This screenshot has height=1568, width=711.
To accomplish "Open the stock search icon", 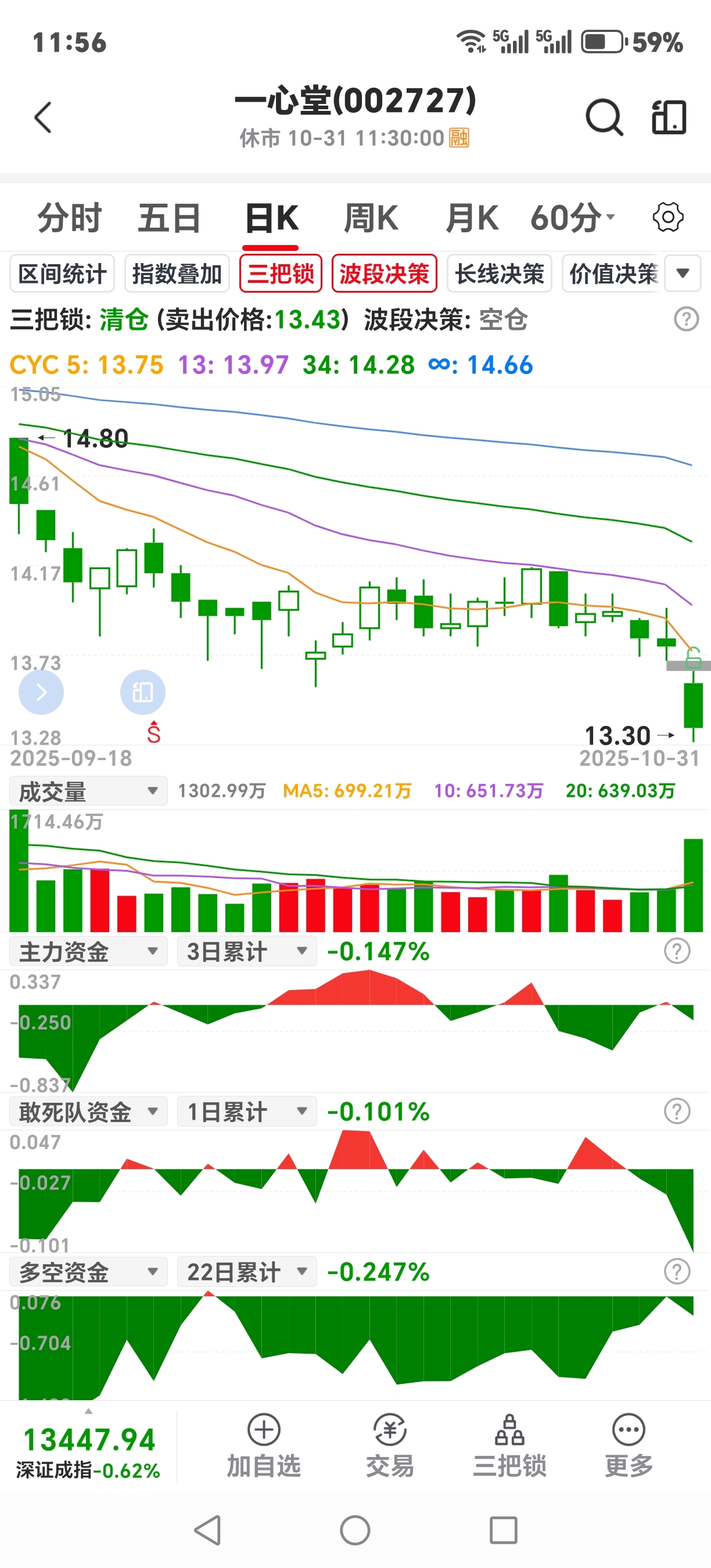I will pyautogui.click(x=605, y=117).
